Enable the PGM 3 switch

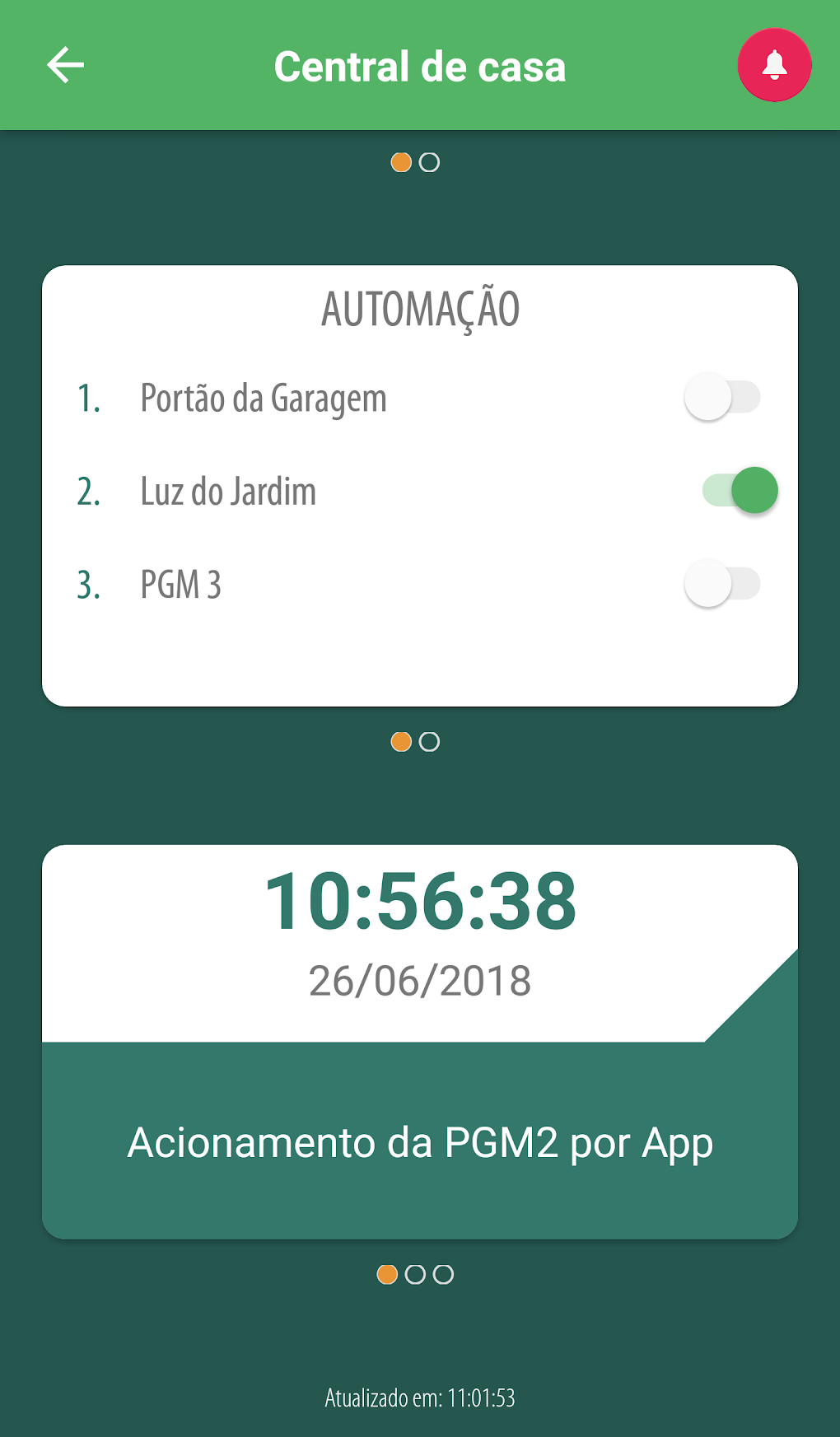coord(722,584)
